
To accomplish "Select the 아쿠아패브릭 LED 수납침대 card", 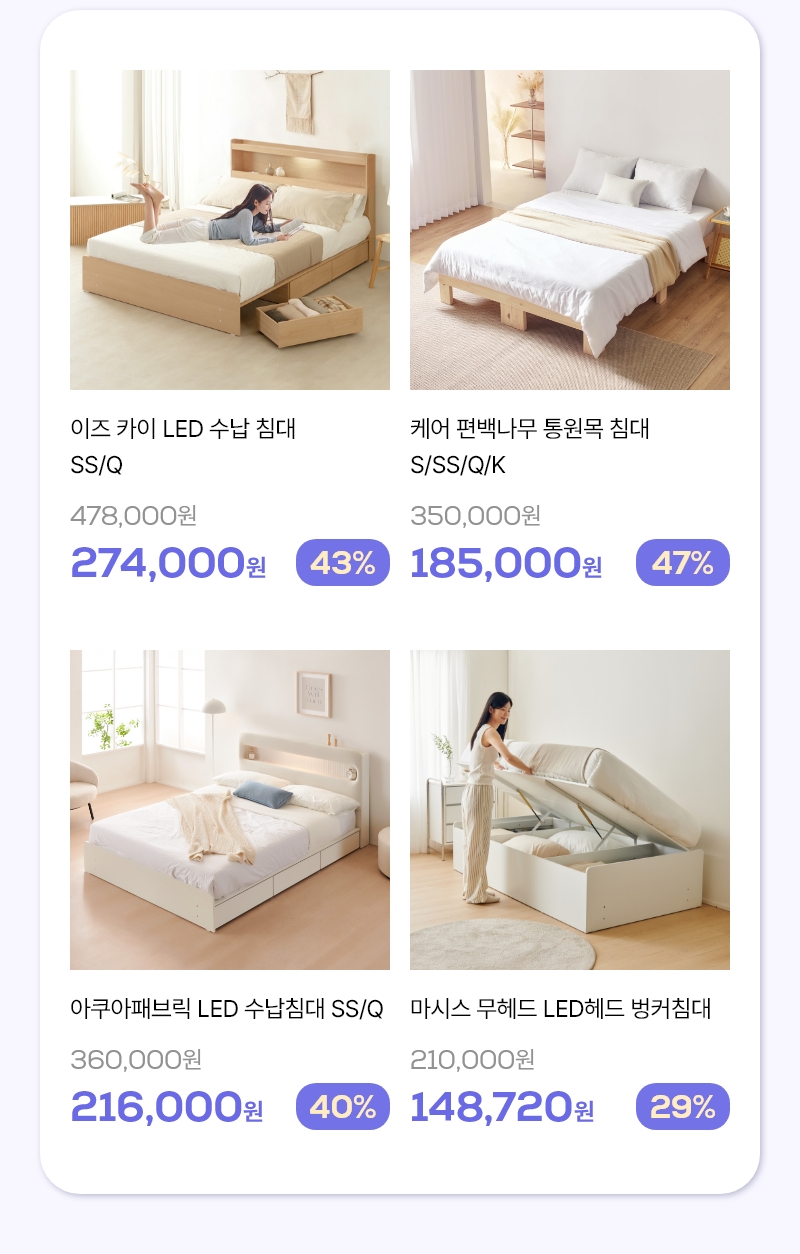I will coord(230,810).
